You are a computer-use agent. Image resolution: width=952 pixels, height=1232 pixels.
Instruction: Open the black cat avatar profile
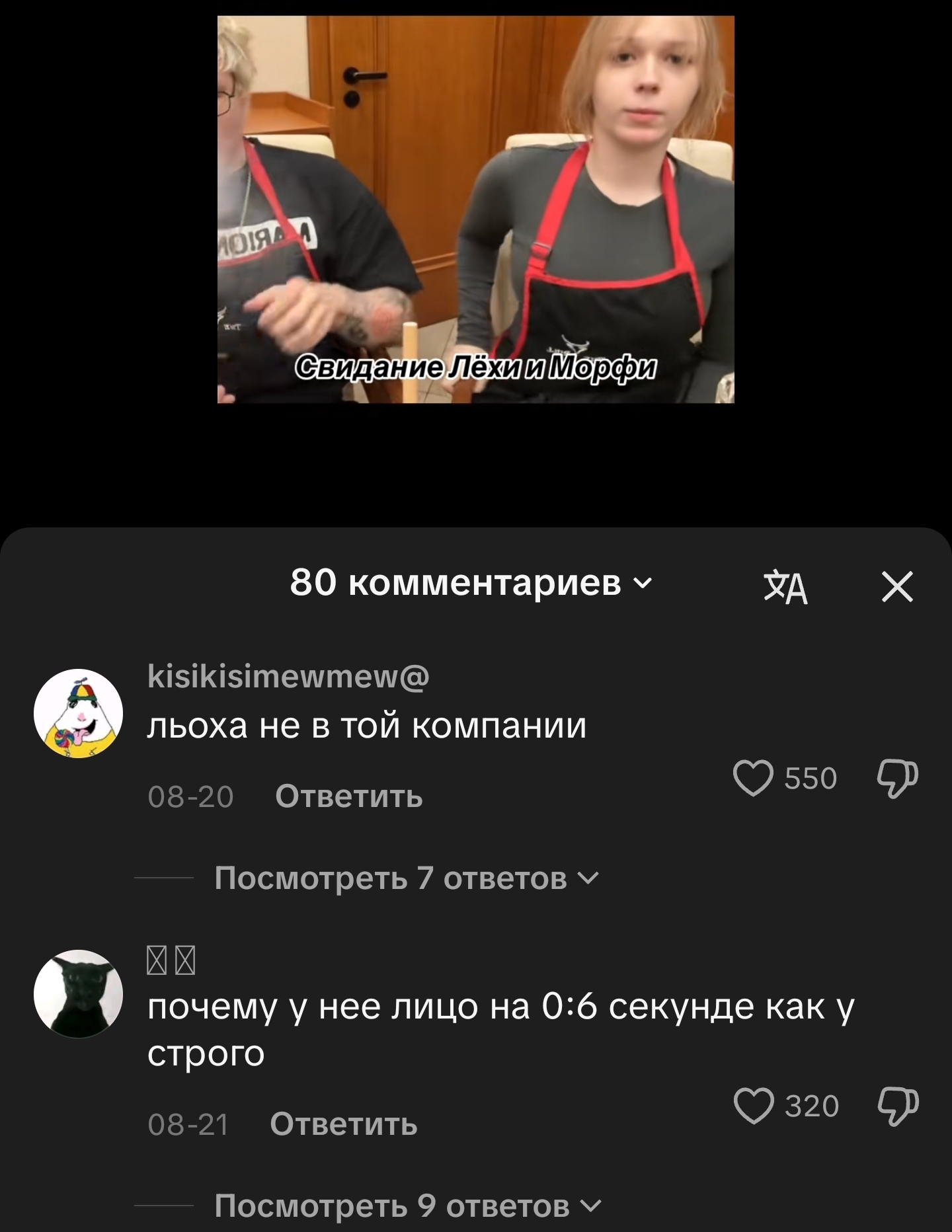coord(78,994)
